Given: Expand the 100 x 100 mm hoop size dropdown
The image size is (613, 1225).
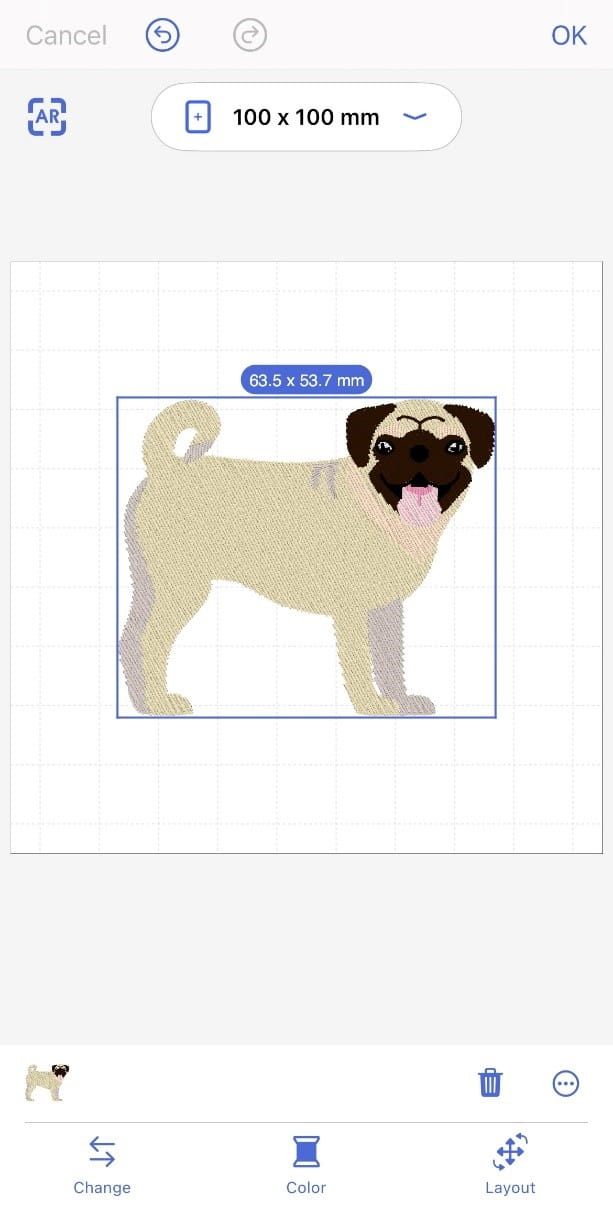Looking at the screenshot, I should click(306, 117).
